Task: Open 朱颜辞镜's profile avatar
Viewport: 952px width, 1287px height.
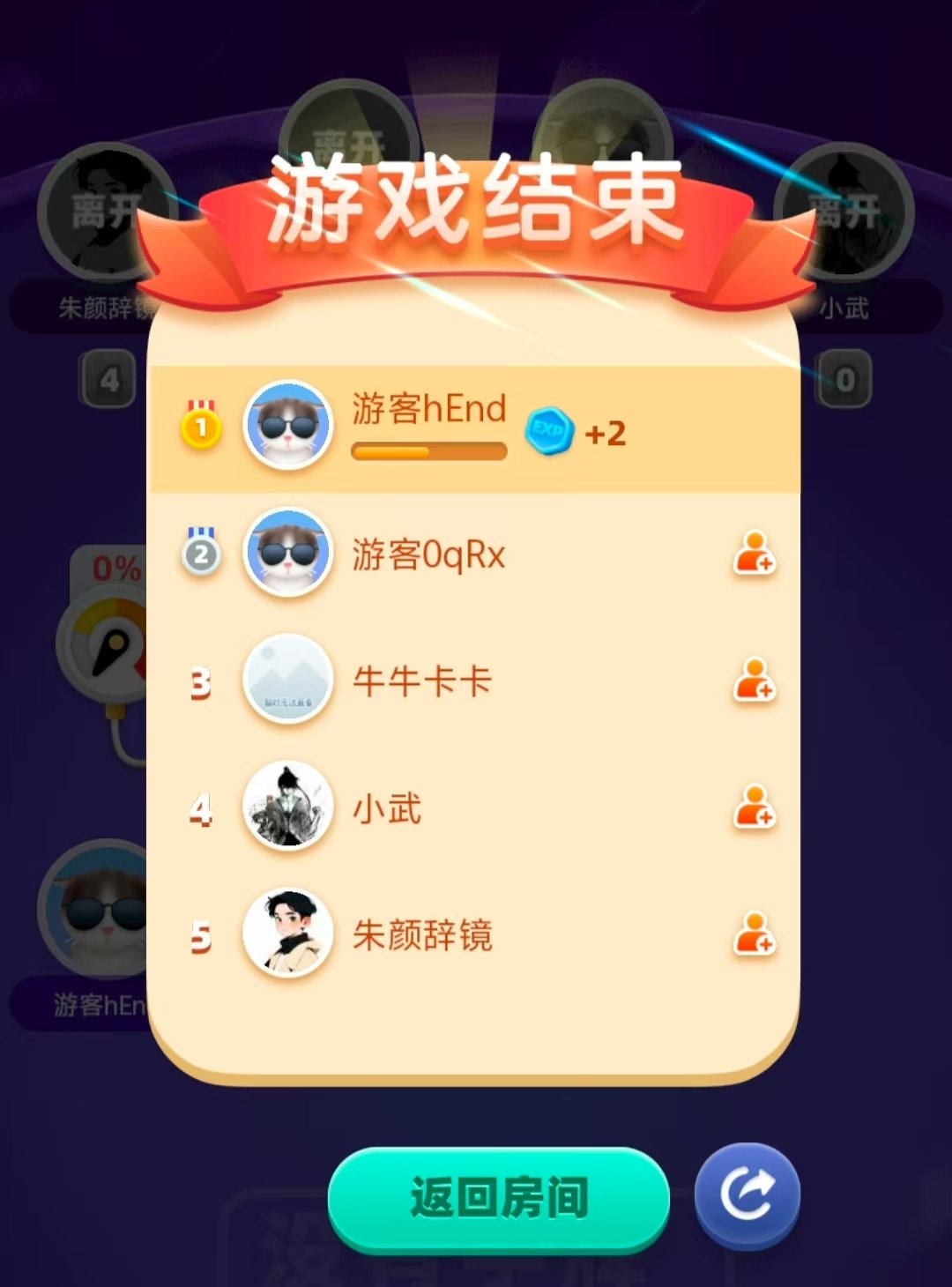Action: [288, 934]
